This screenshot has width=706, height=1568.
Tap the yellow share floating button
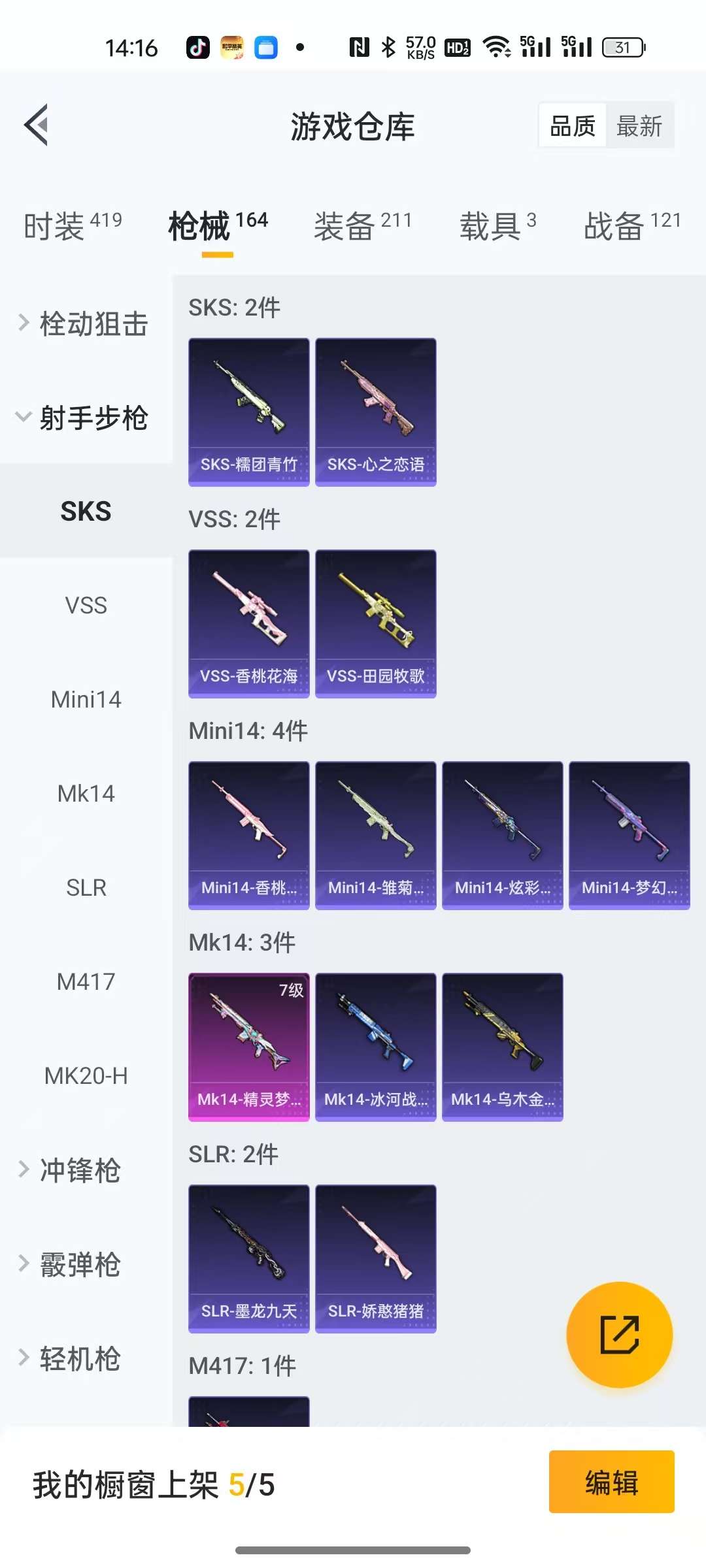click(x=618, y=1334)
